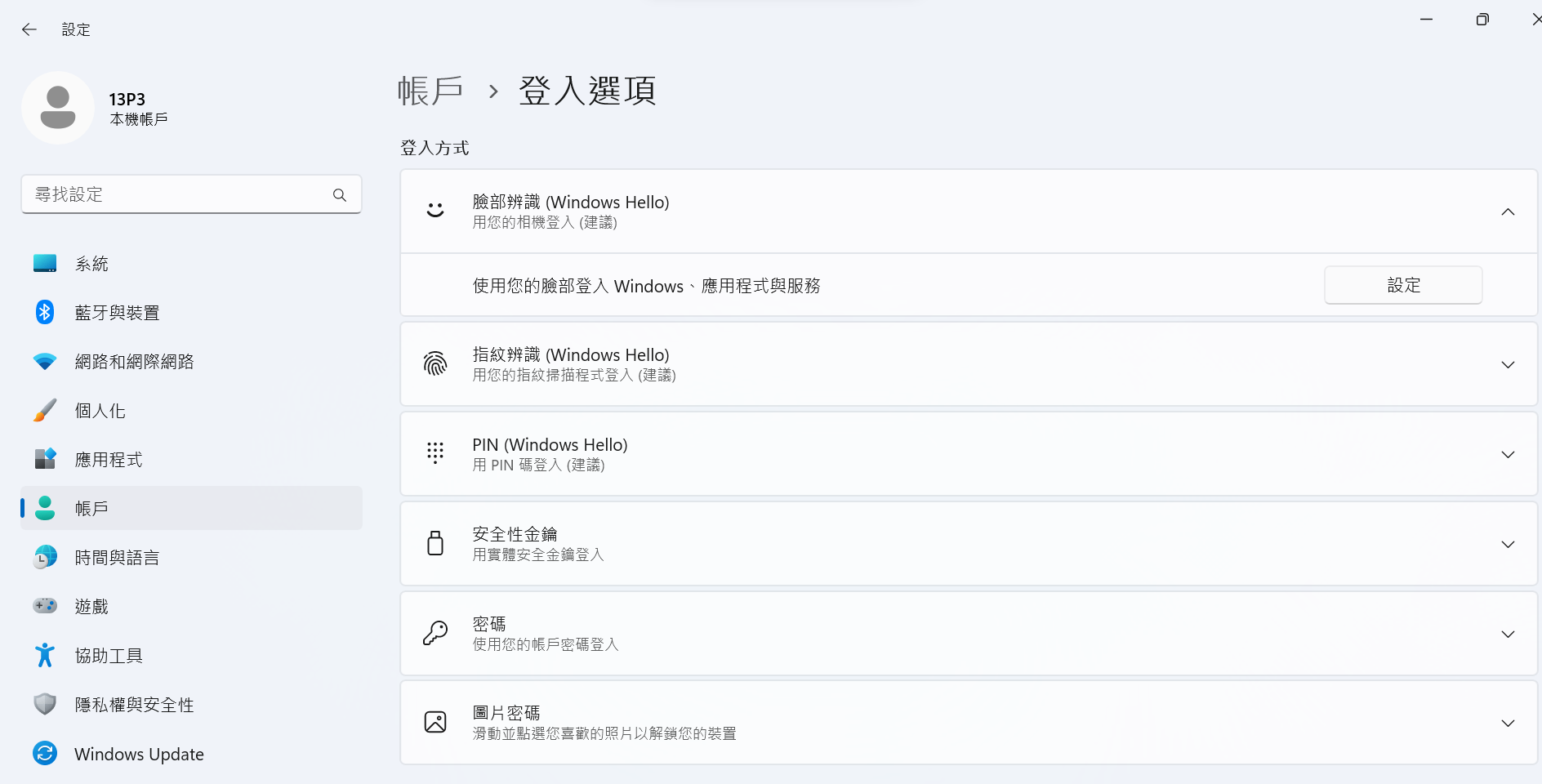Expand 密碼 sign-in option
Screen dimensions: 1542x784
pos(1508,634)
